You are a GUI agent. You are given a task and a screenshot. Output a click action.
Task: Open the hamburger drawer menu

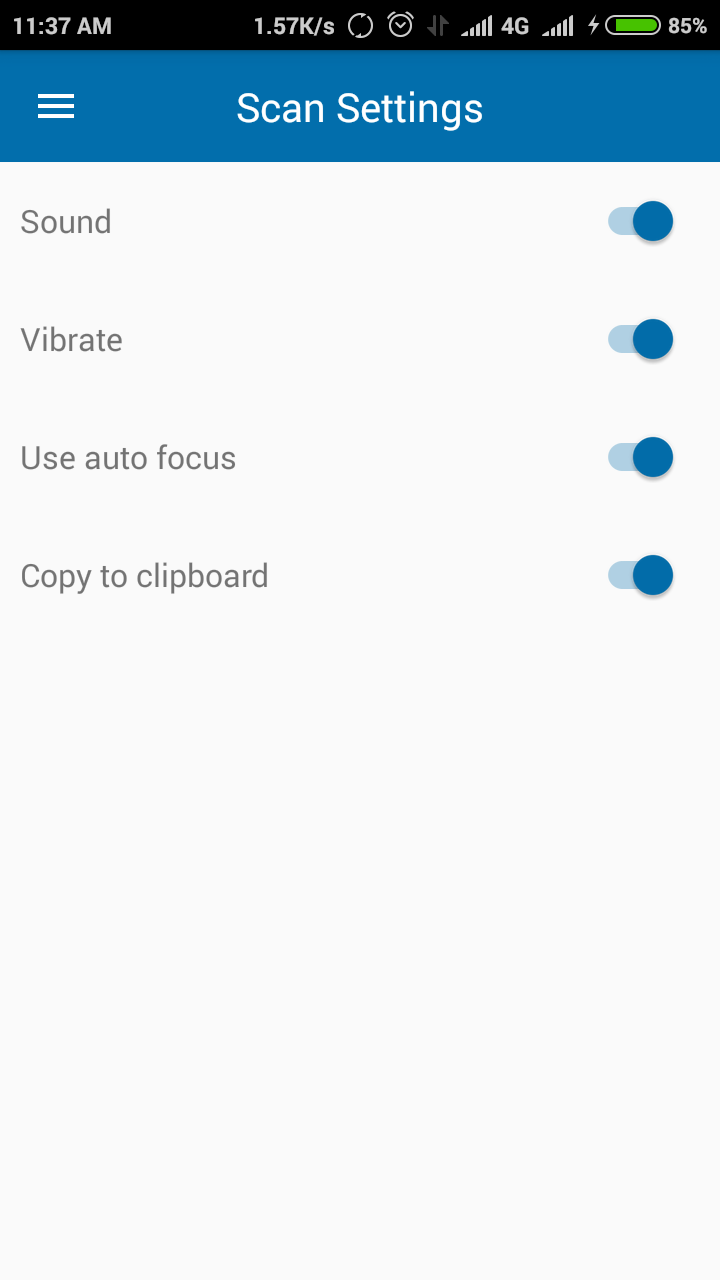[56, 107]
